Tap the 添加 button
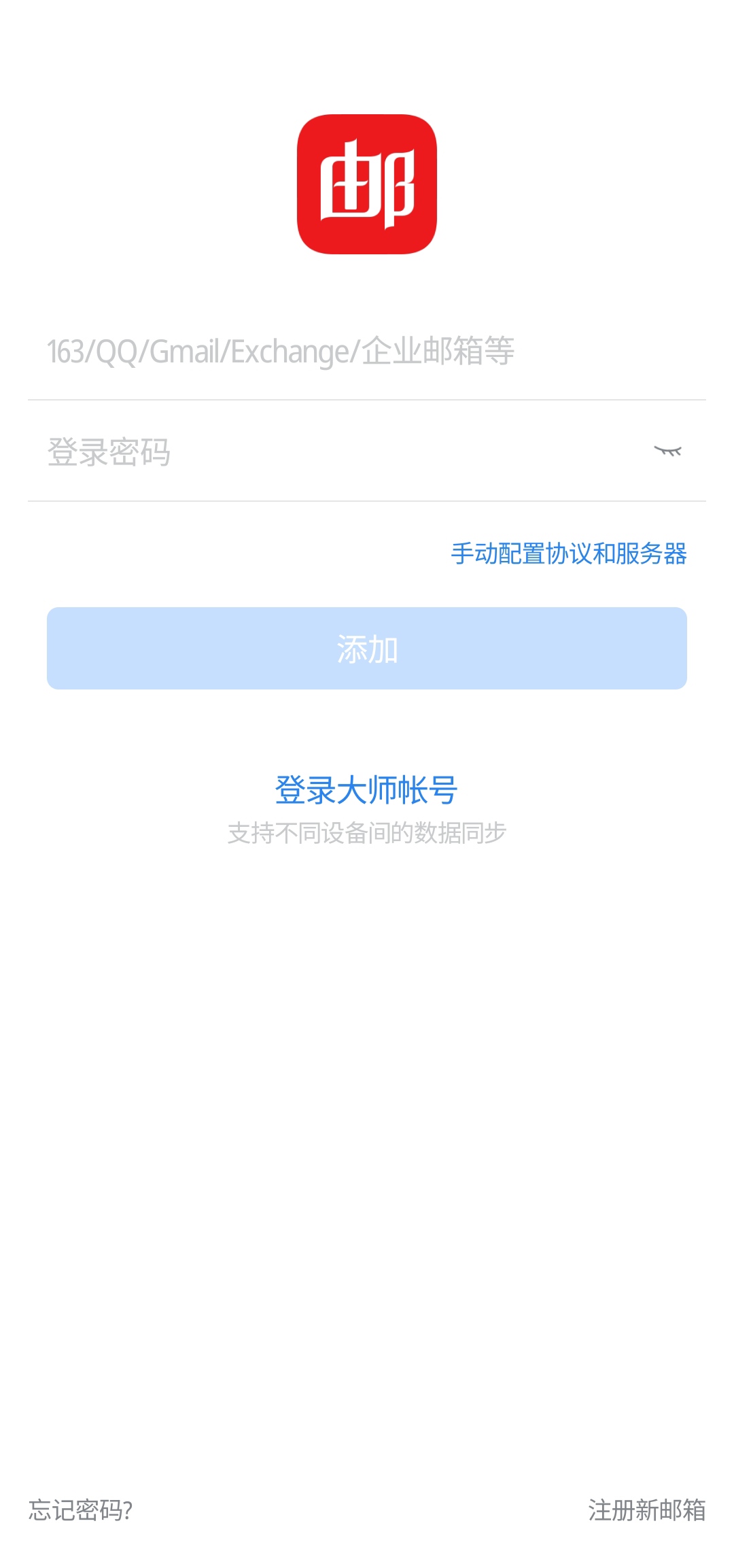Image resolution: width=734 pixels, height=1568 pixels. coord(367,648)
